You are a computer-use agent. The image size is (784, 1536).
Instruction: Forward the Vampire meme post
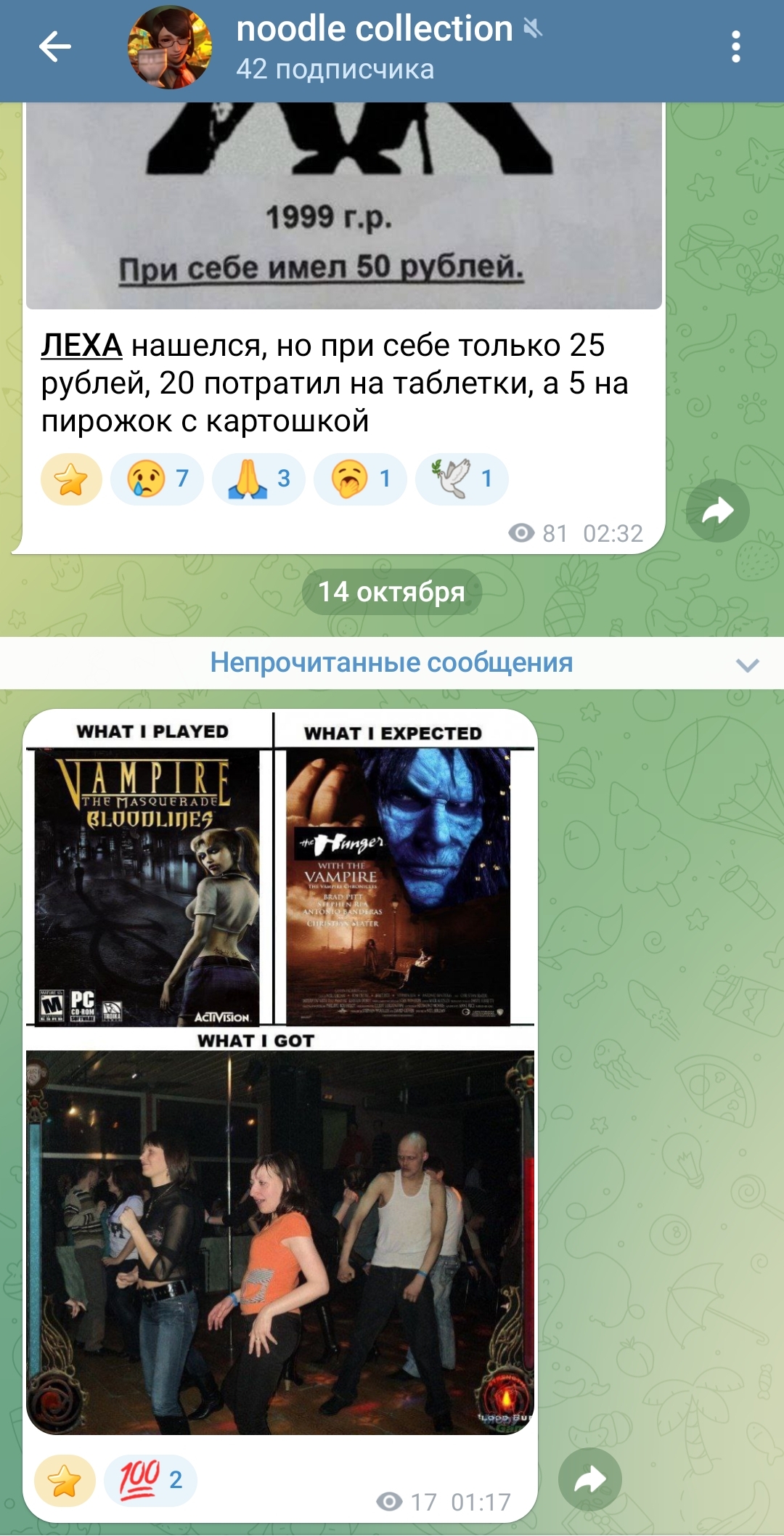(589, 1479)
